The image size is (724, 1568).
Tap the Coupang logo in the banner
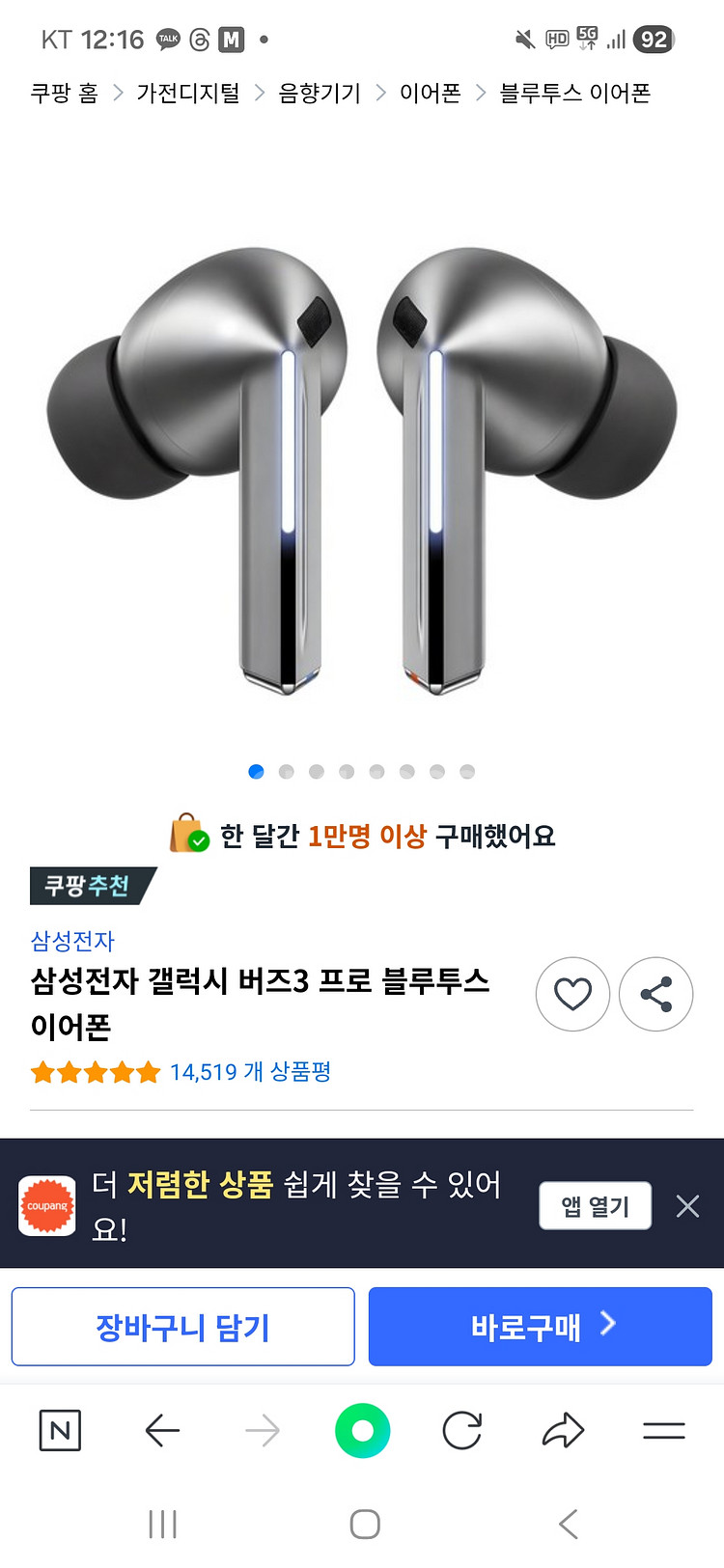[46, 1205]
